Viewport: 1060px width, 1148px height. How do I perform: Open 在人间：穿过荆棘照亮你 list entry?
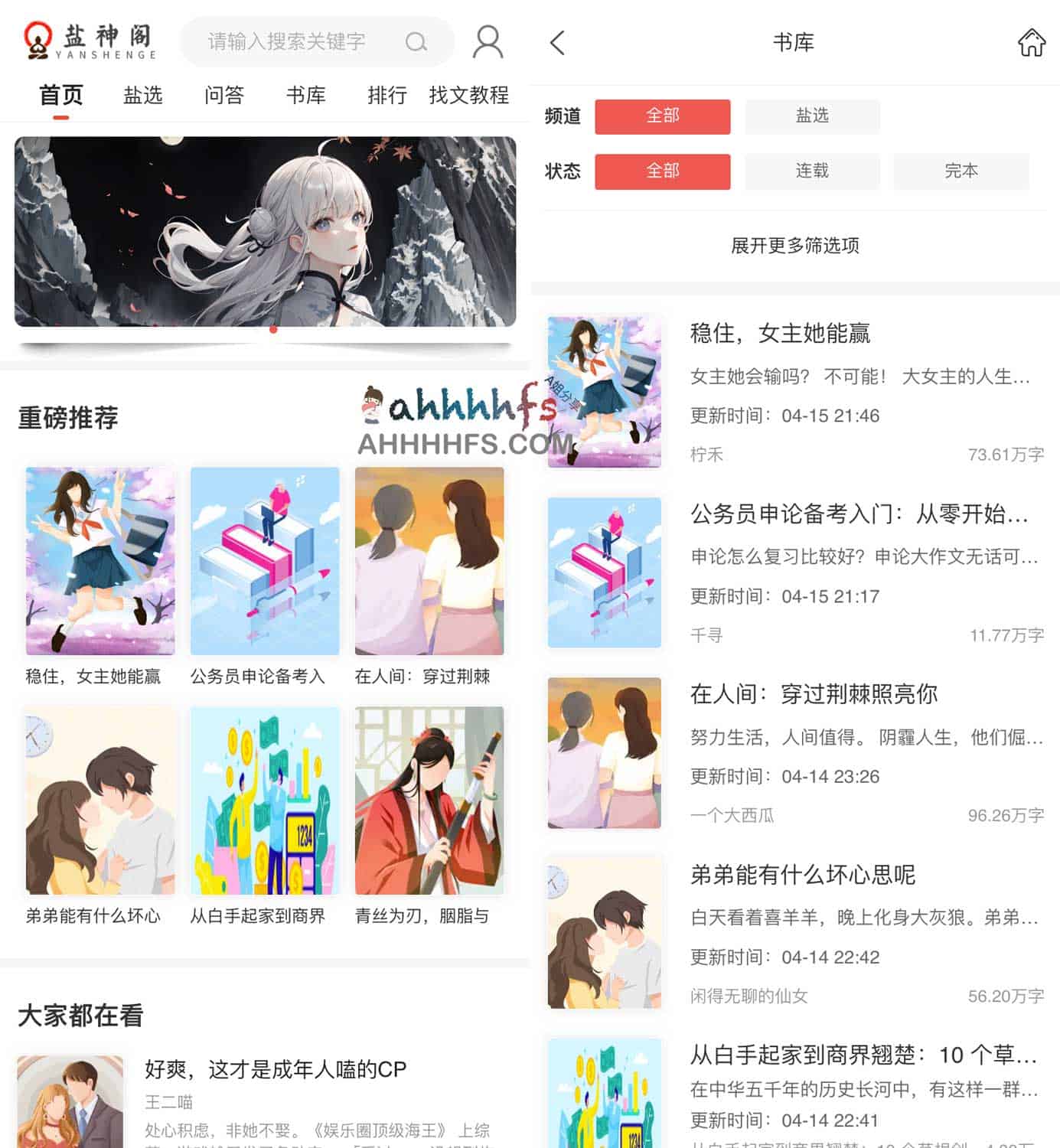point(813,694)
